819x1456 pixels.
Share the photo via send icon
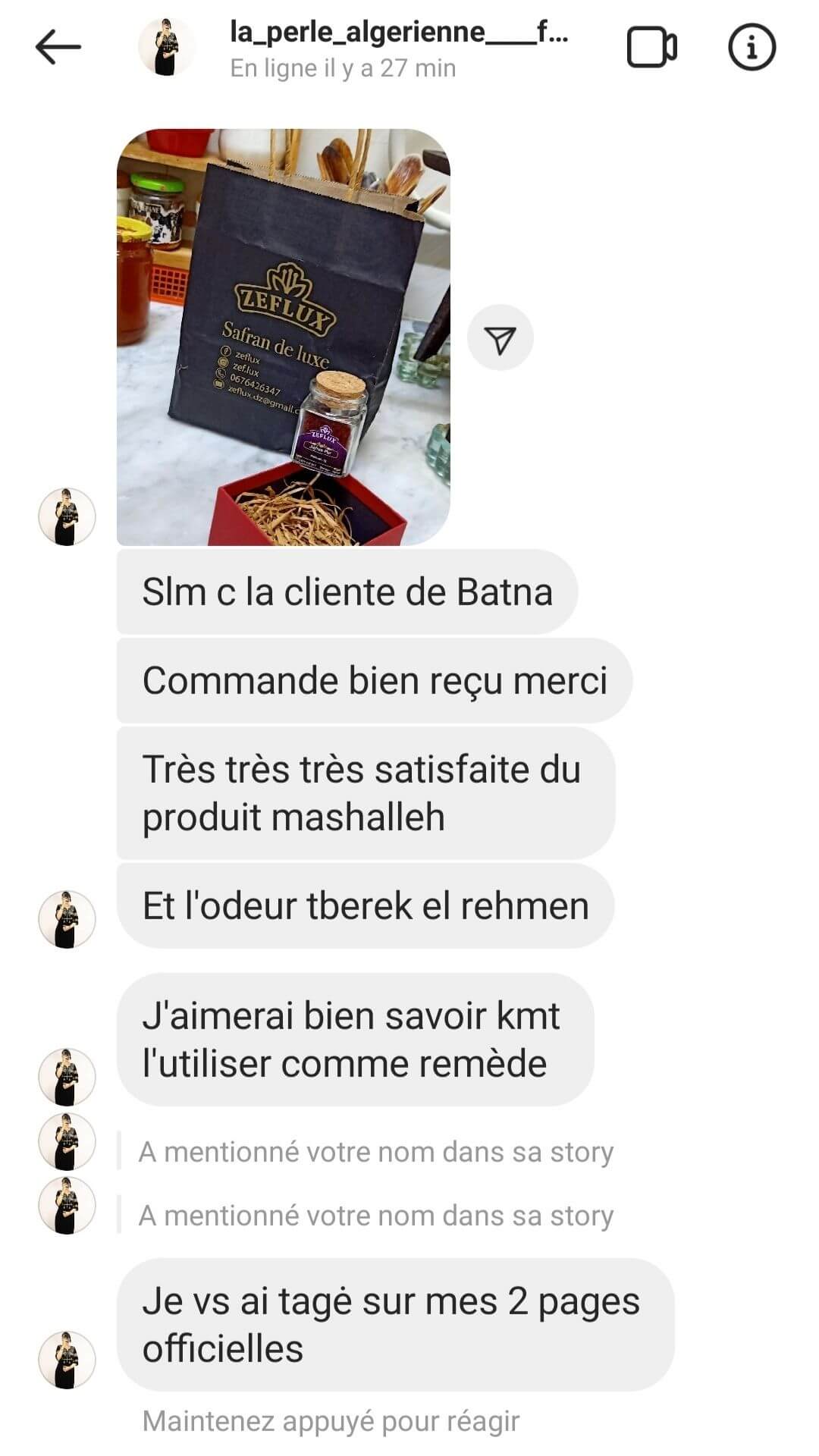click(500, 338)
